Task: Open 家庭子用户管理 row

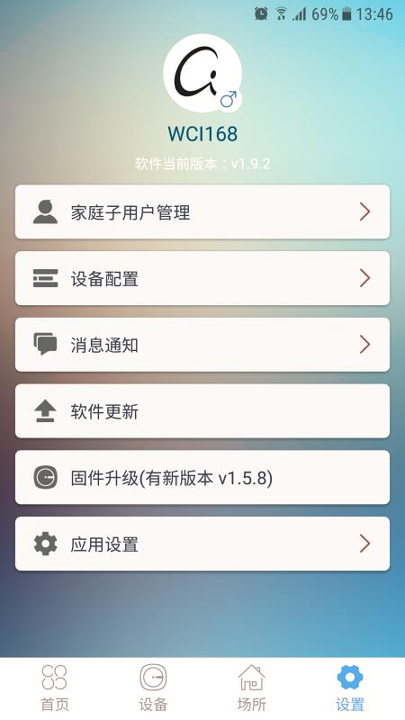Action: point(202,212)
